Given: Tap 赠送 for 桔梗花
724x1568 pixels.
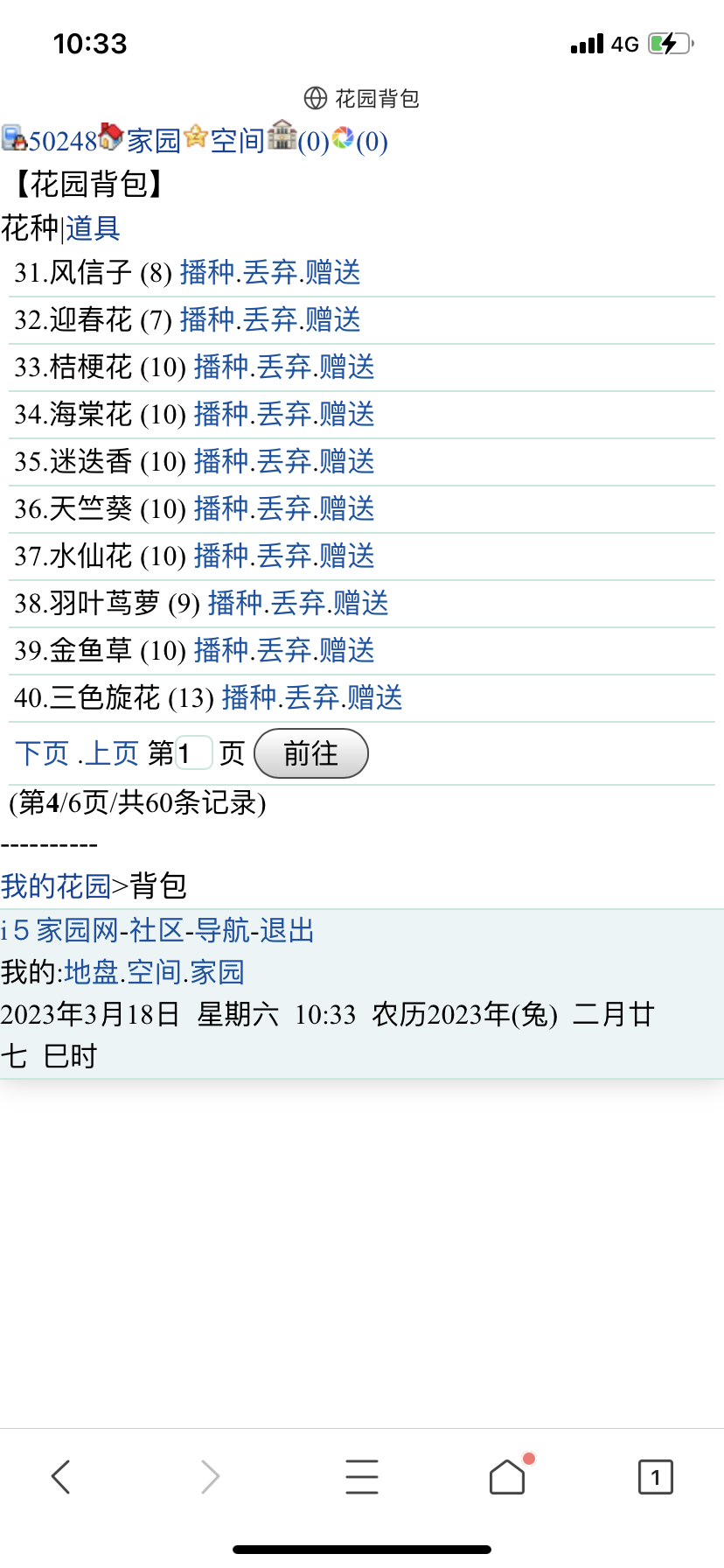Looking at the screenshot, I should pyautogui.click(x=347, y=367).
